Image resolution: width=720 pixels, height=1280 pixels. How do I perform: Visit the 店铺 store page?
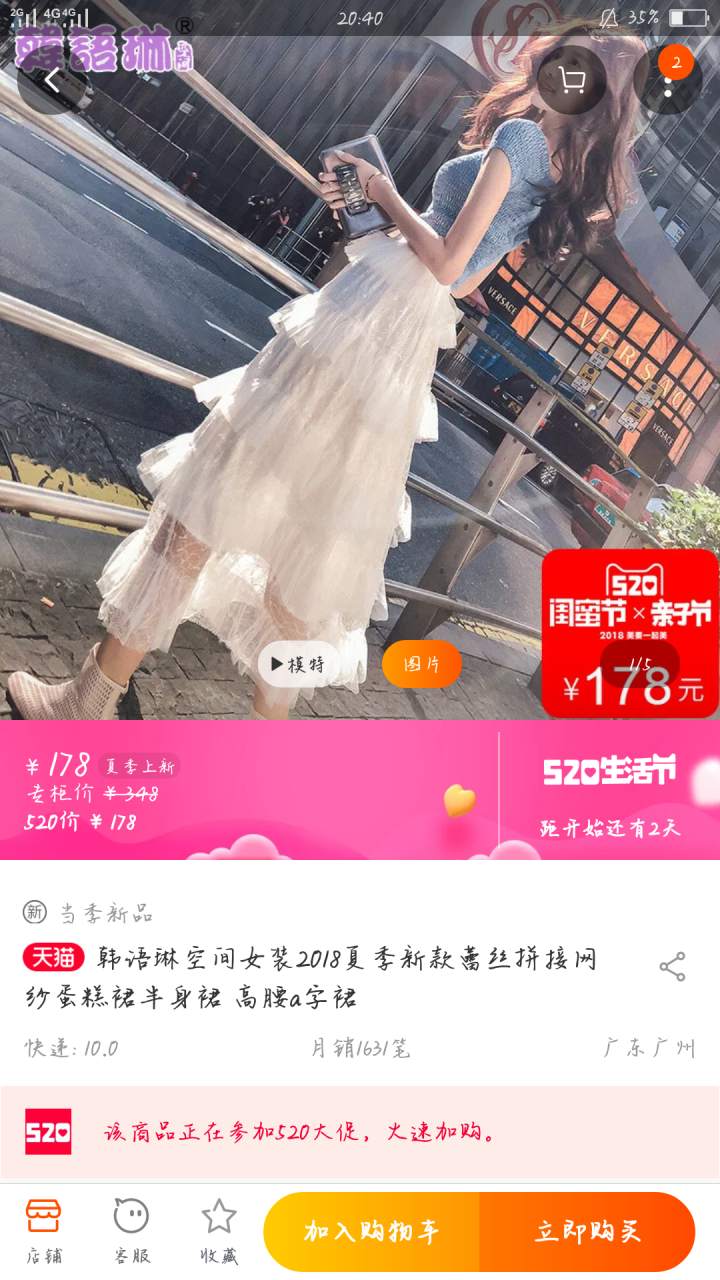click(x=44, y=1232)
